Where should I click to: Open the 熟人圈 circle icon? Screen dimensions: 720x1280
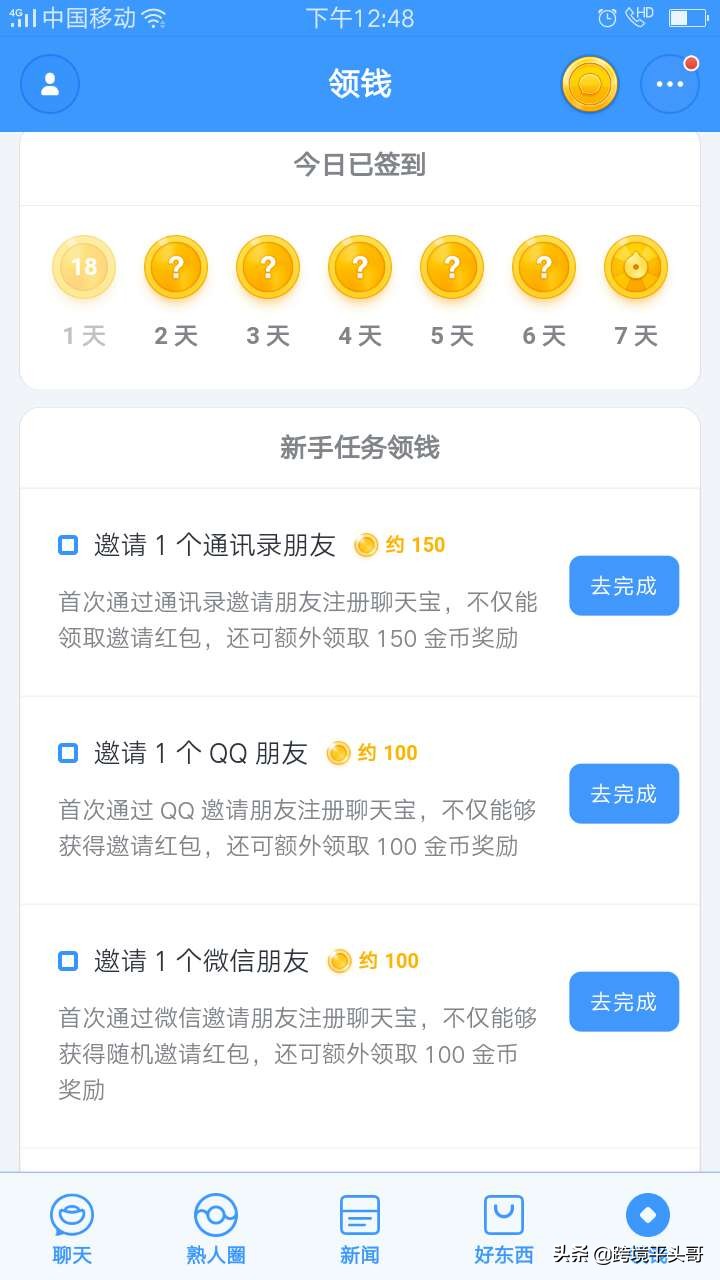coord(215,1216)
